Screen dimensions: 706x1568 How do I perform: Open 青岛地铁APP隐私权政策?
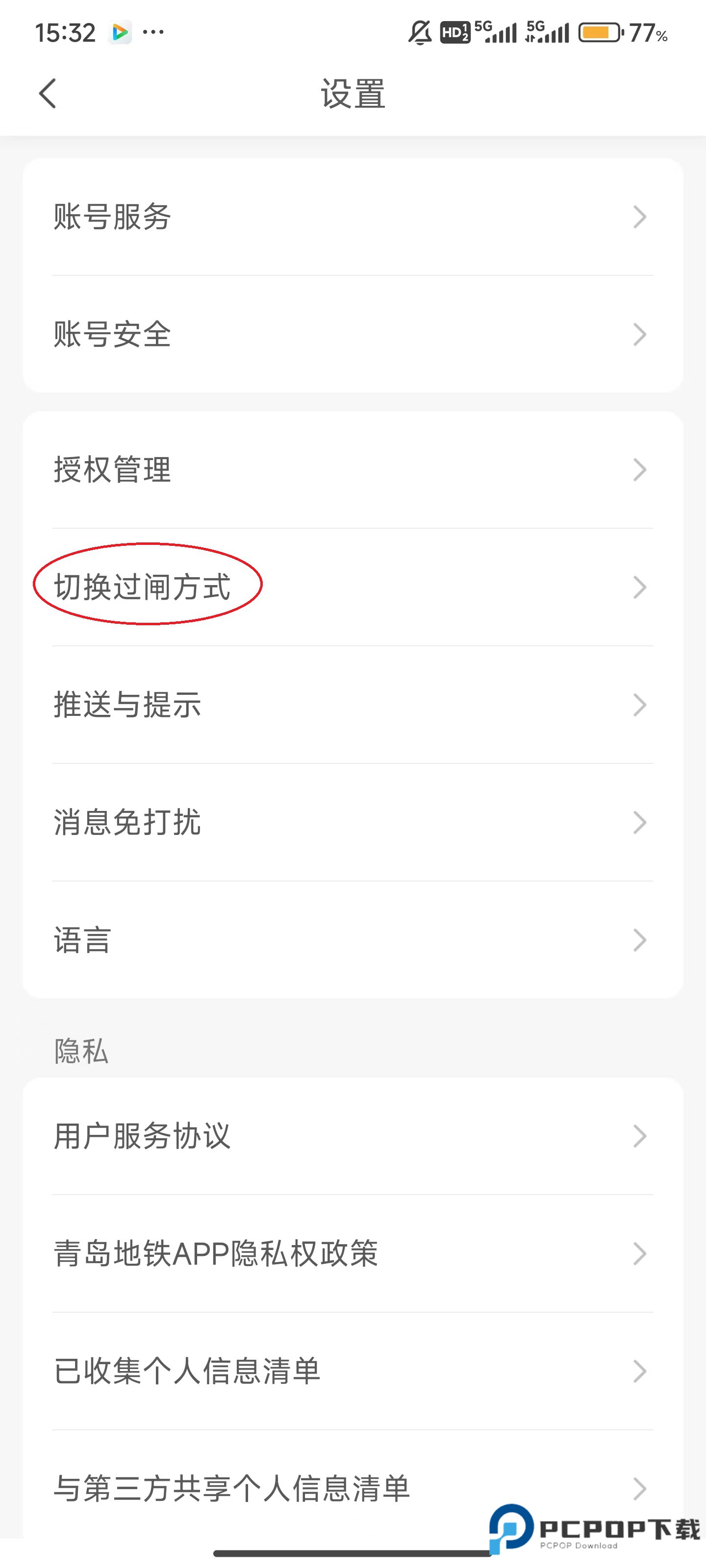[352, 1253]
